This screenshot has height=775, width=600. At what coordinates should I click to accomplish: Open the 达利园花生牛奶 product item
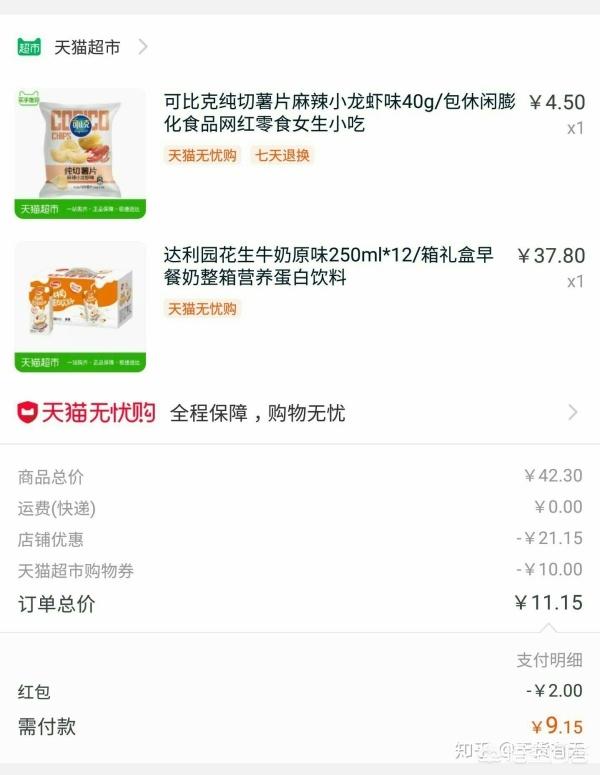point(328,267)
